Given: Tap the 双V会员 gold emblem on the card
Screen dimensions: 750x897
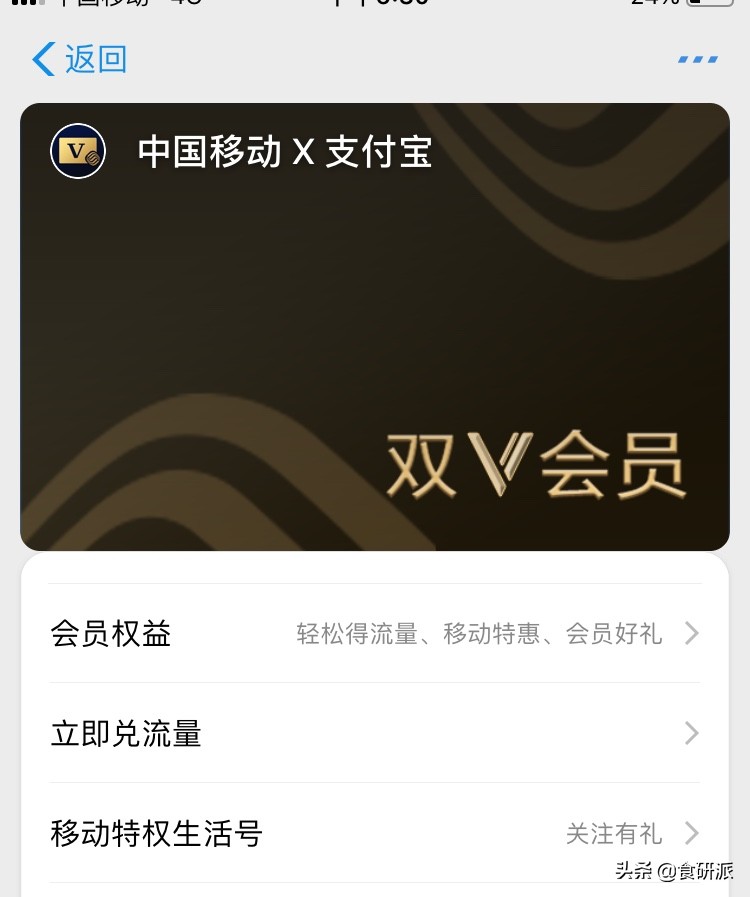Looking at the screenshot, I should 536,463.
